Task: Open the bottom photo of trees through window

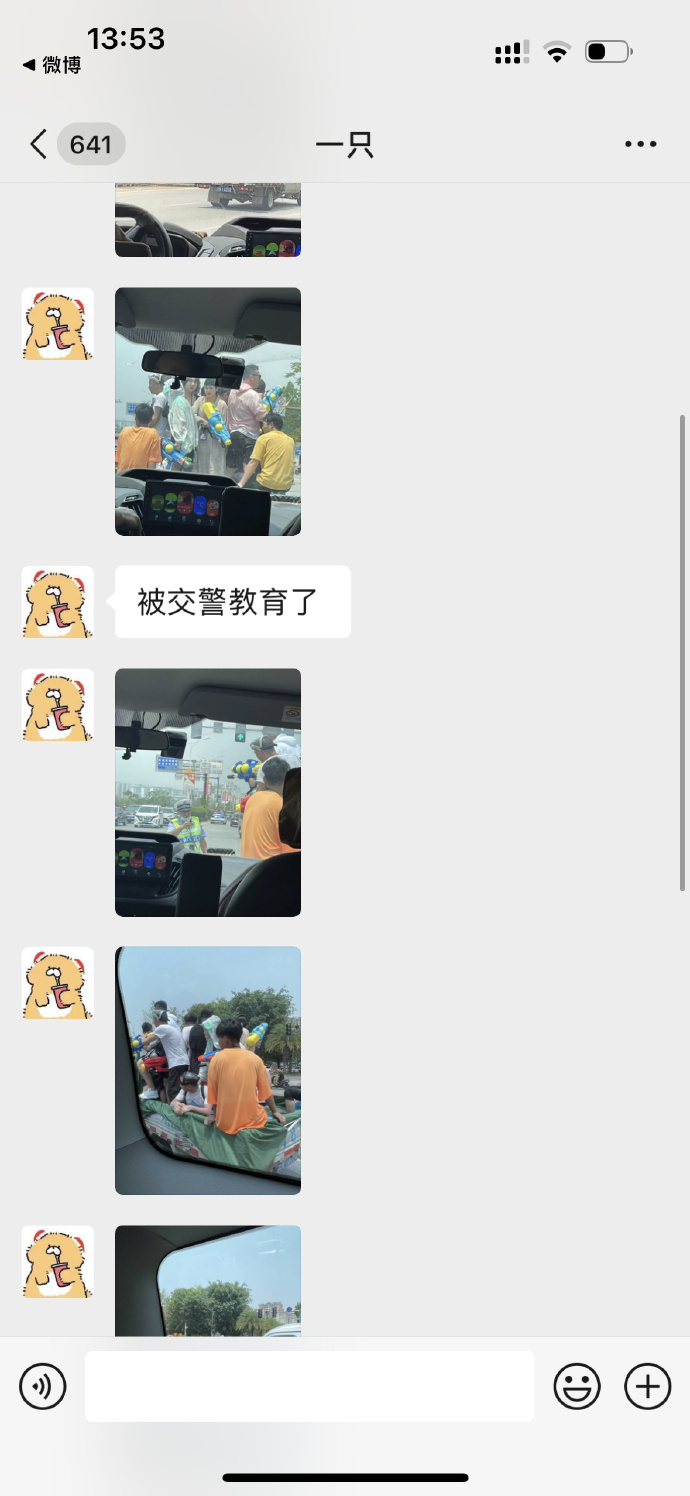Action: pyautogui.click(x=208, y=1280)
